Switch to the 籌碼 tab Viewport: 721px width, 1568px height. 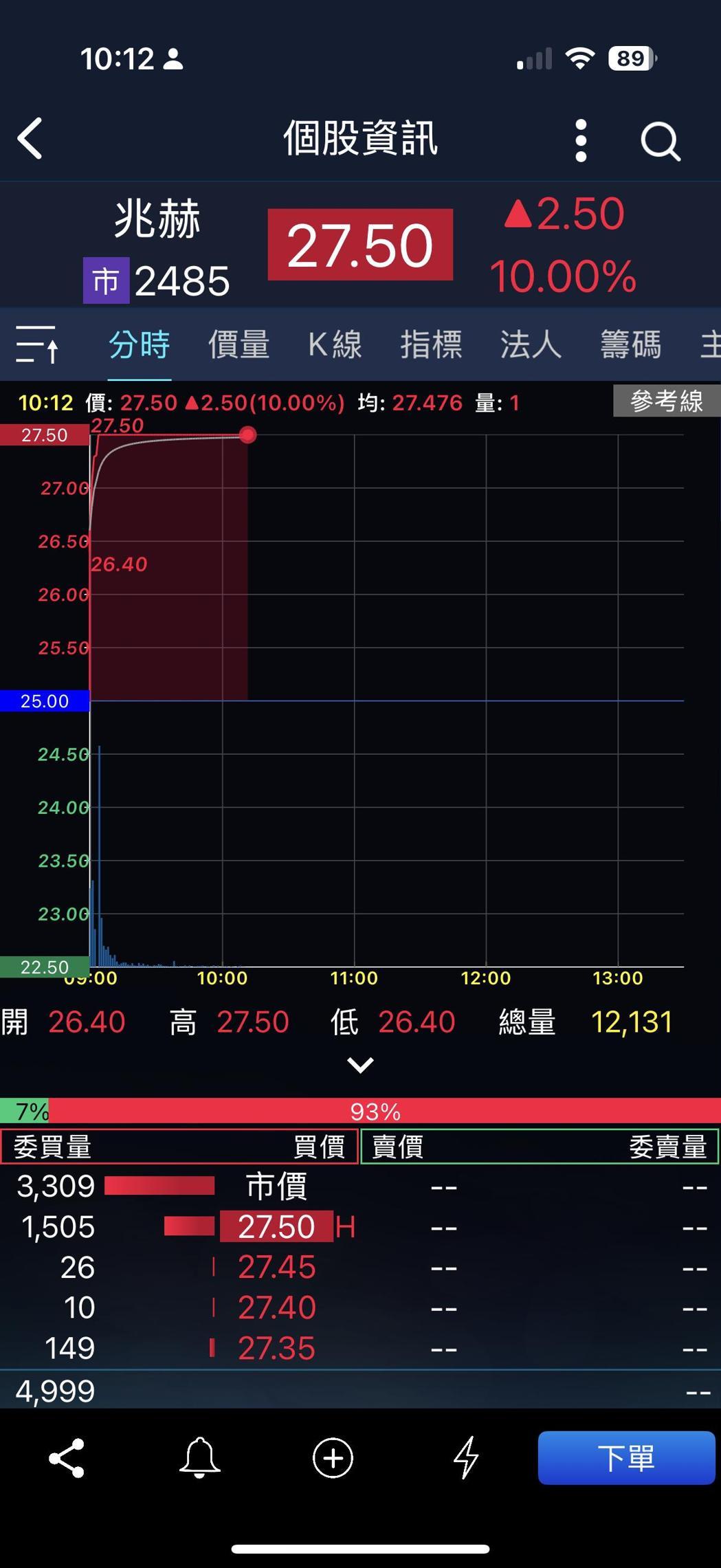(630, 344)
